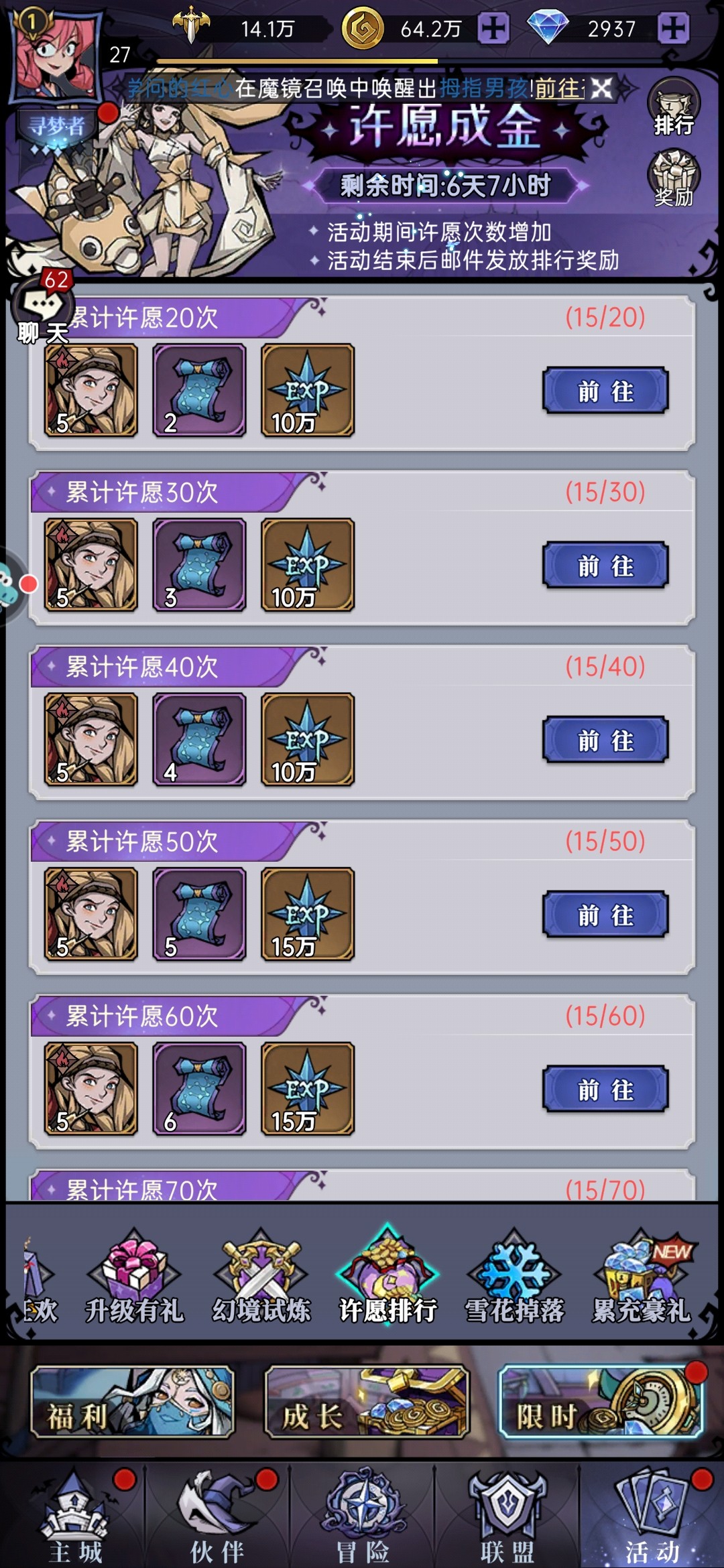The image size is (724, 1568).
Task: Select 前往 in the 累计许愿50次 row
Action: pos(605,915)
